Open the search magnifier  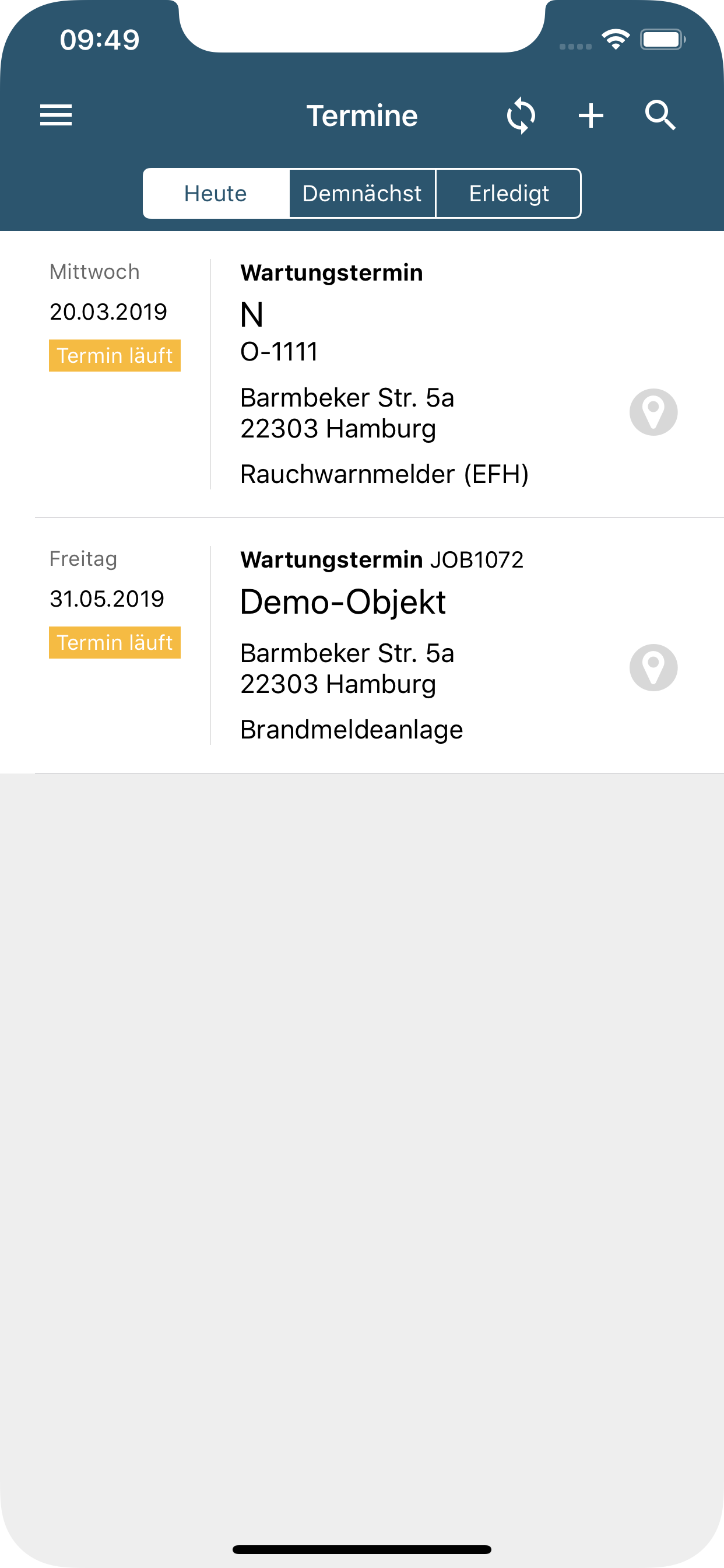tap(660, 115)
